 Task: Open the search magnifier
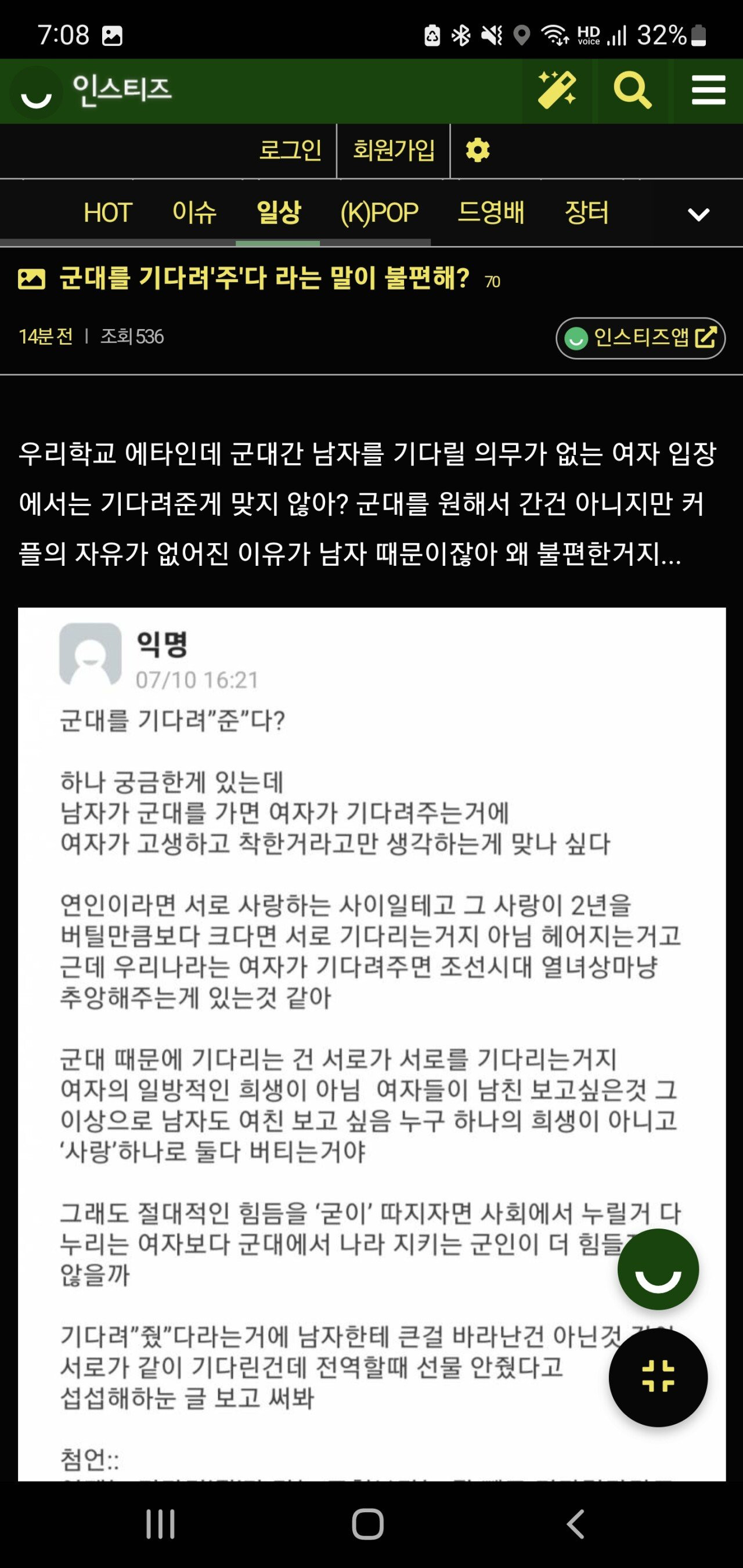pyautogui.click(x=632, y=91)
